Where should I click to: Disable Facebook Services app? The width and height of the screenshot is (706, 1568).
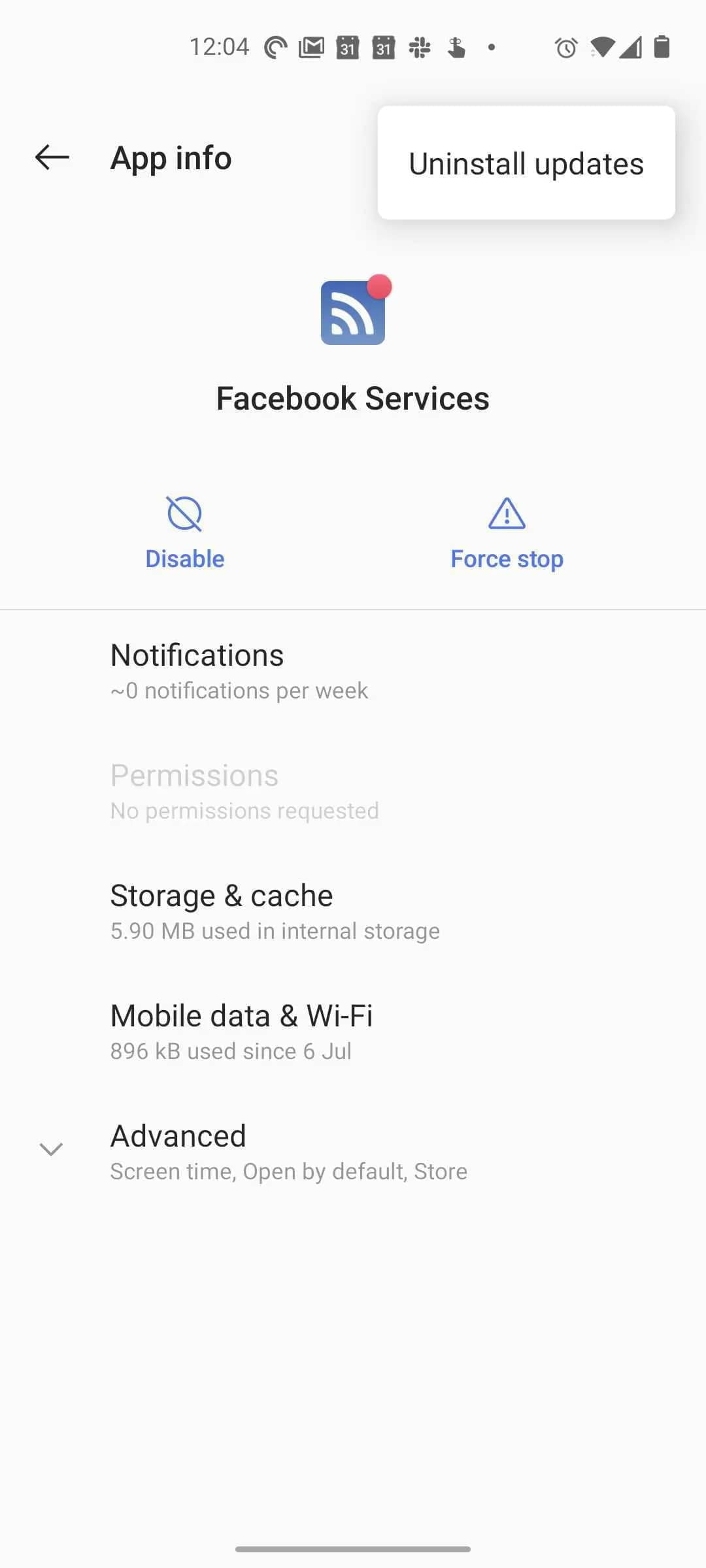pos(184,533)
